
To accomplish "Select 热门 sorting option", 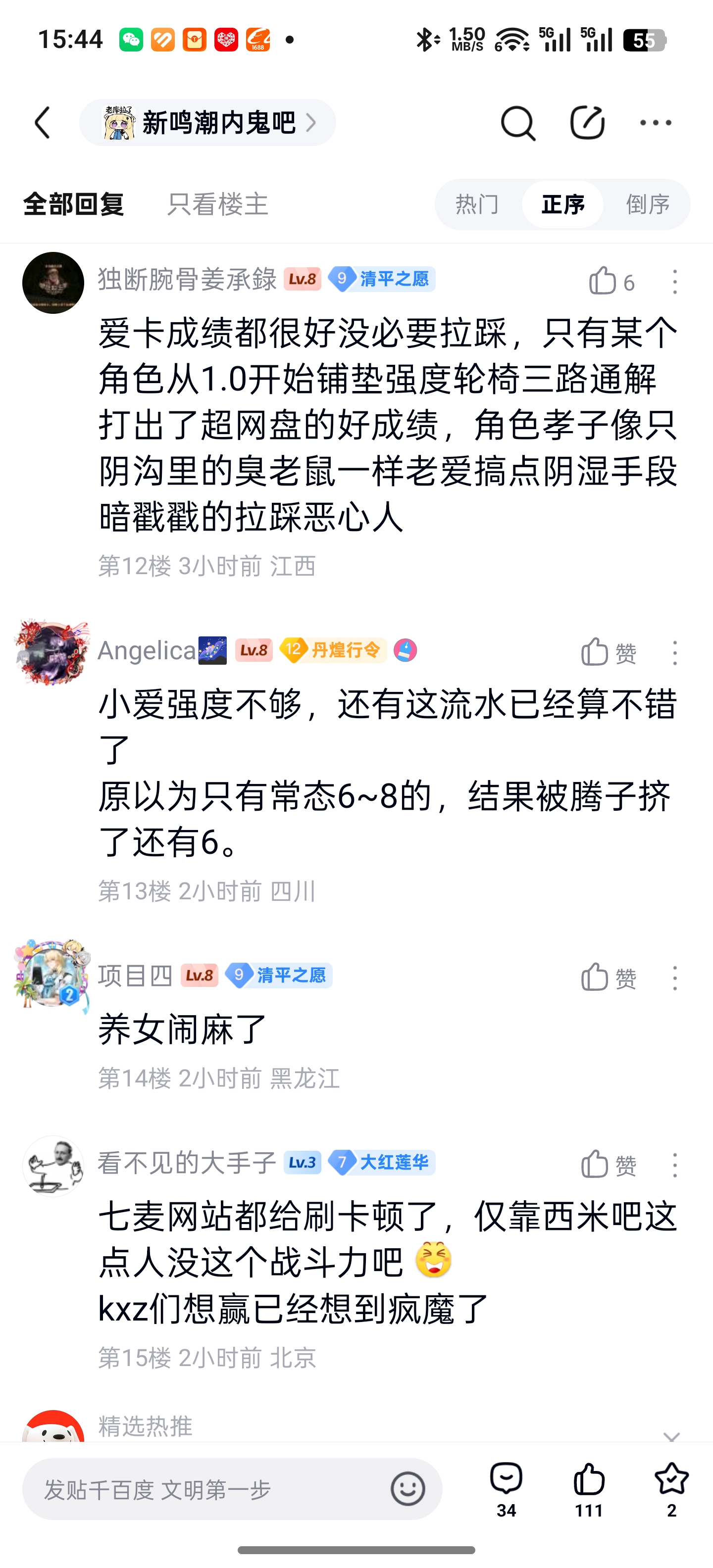I will pos(477,204).
